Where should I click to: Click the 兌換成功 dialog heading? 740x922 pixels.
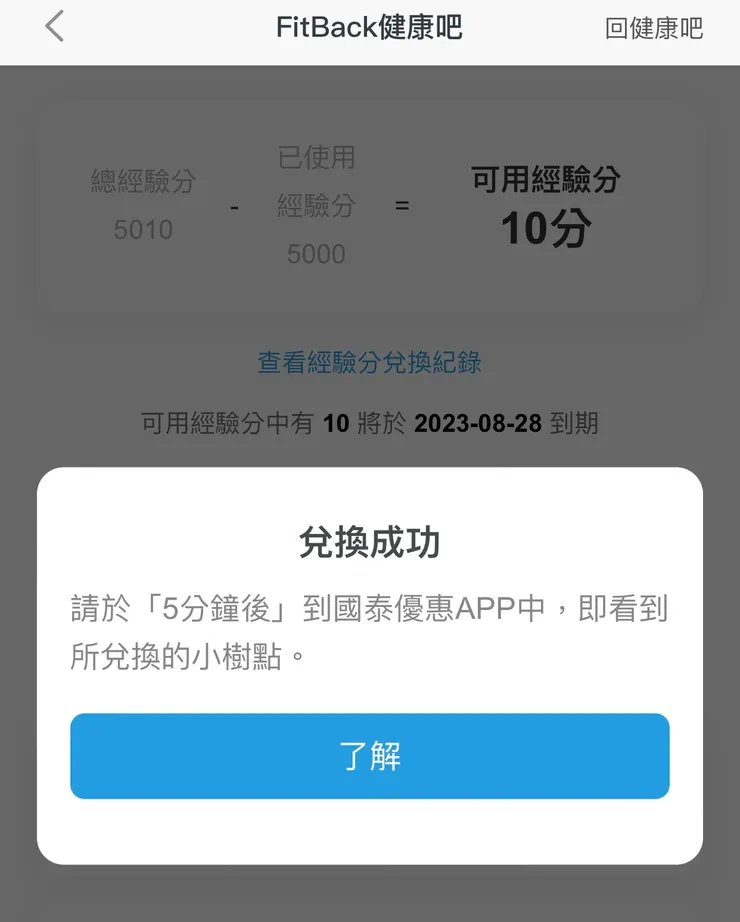point(370,543)
